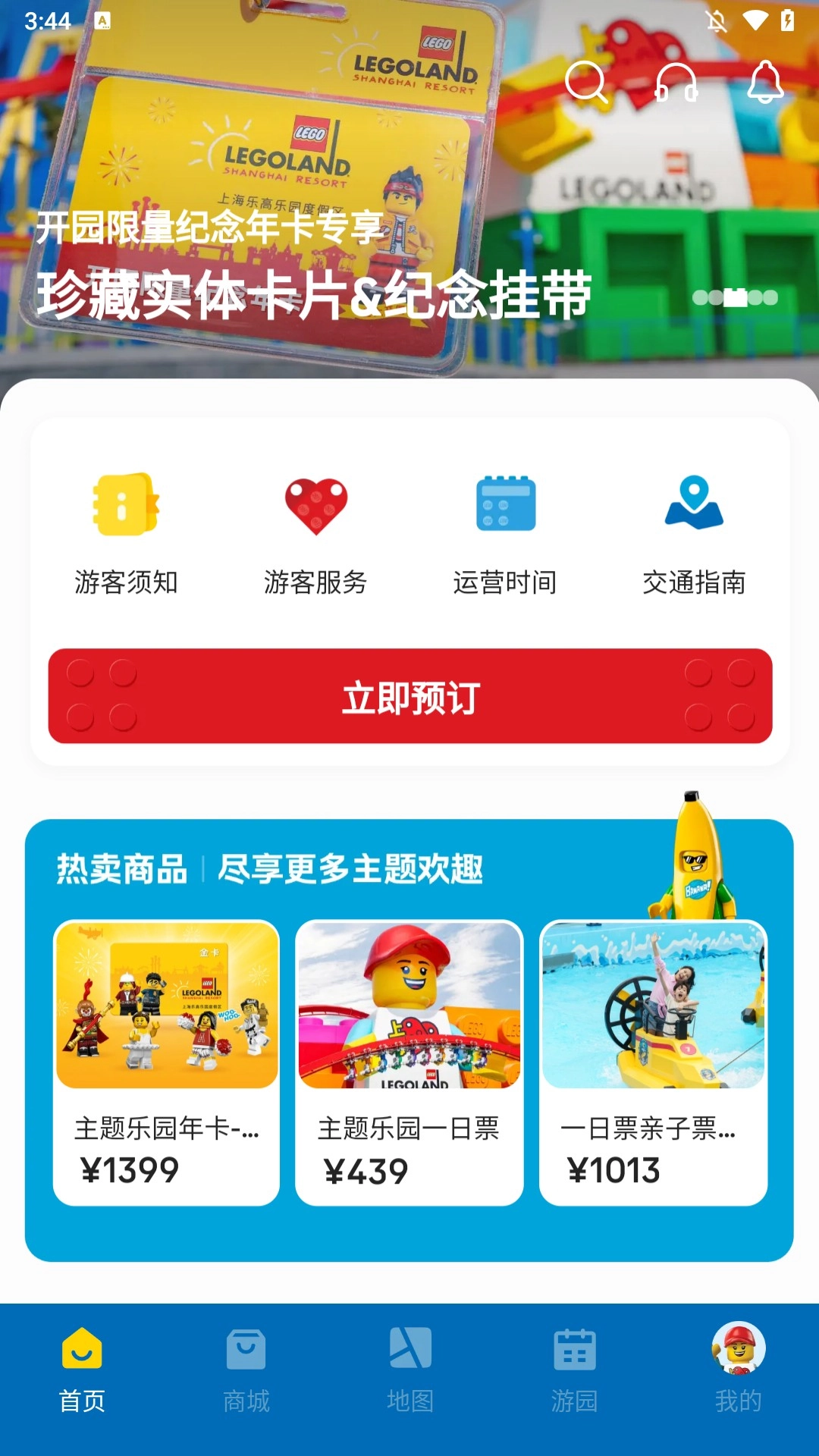This screenshot has height=1456, width=819.
Task: Open 主题乐园一日票 product at ¥439
Action: [x=409, y=1062]
